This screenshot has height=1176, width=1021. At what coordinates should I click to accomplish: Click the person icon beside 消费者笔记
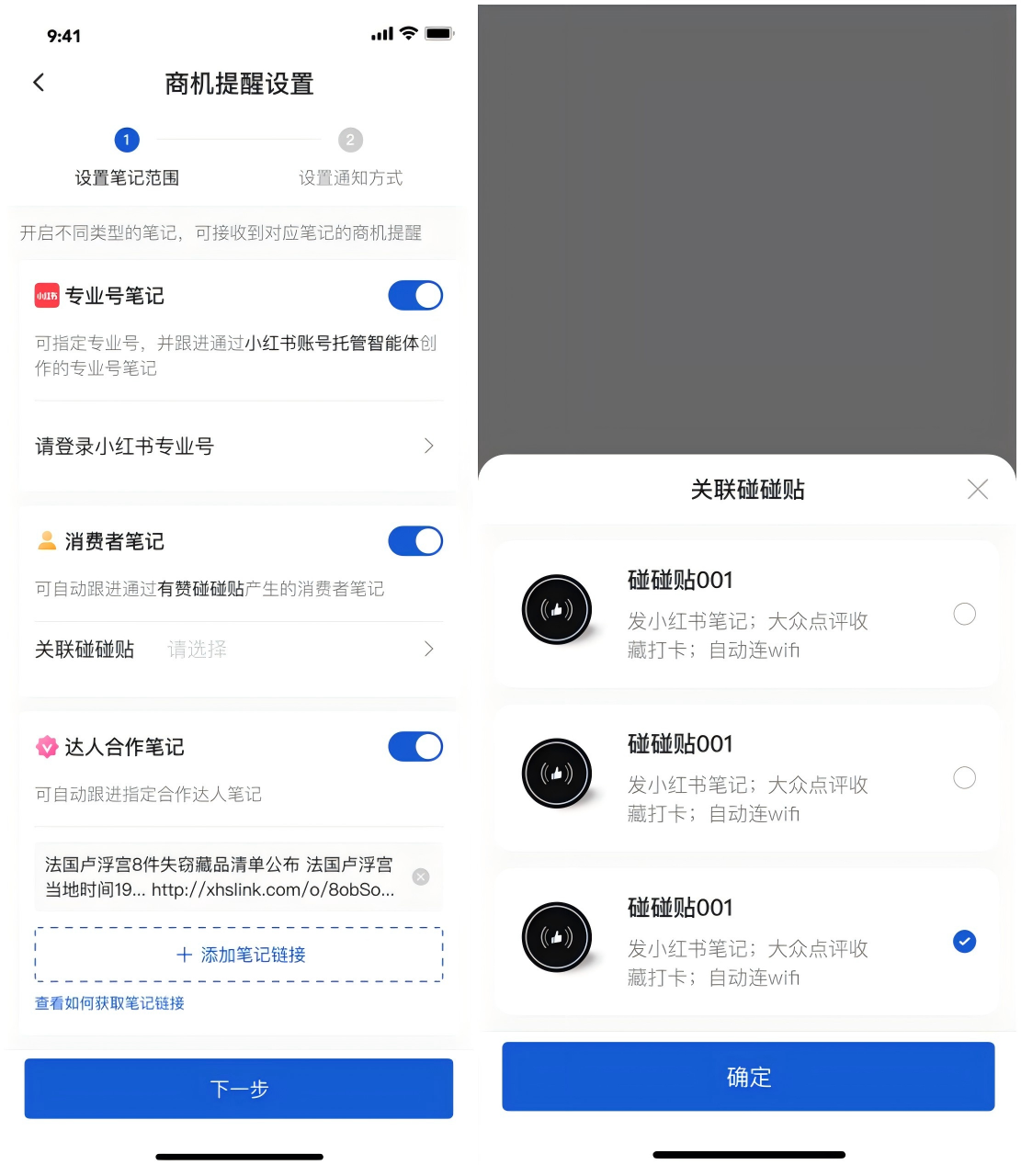point(48,541)
